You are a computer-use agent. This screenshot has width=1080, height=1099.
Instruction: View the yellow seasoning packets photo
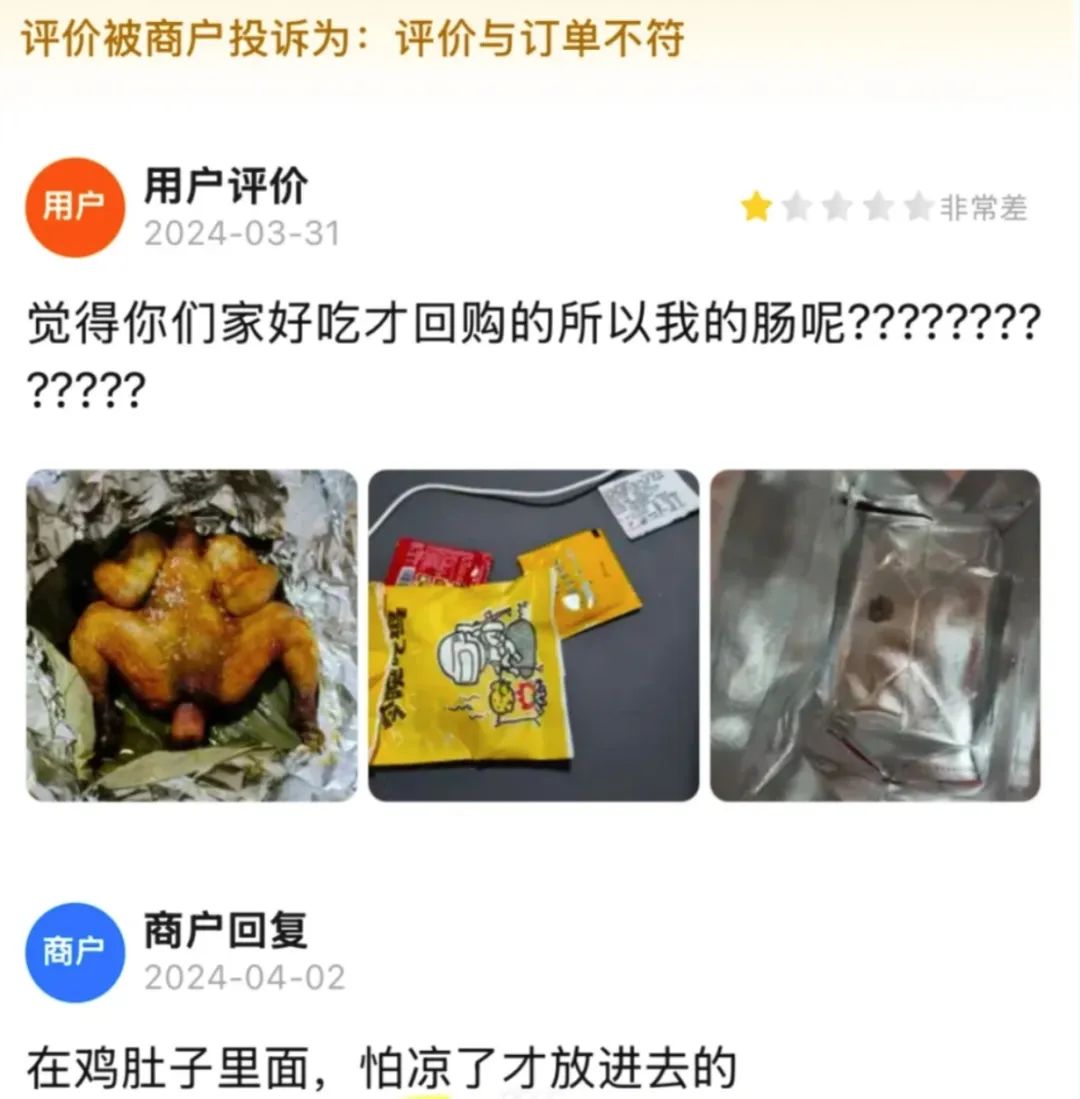click(533, 636)
